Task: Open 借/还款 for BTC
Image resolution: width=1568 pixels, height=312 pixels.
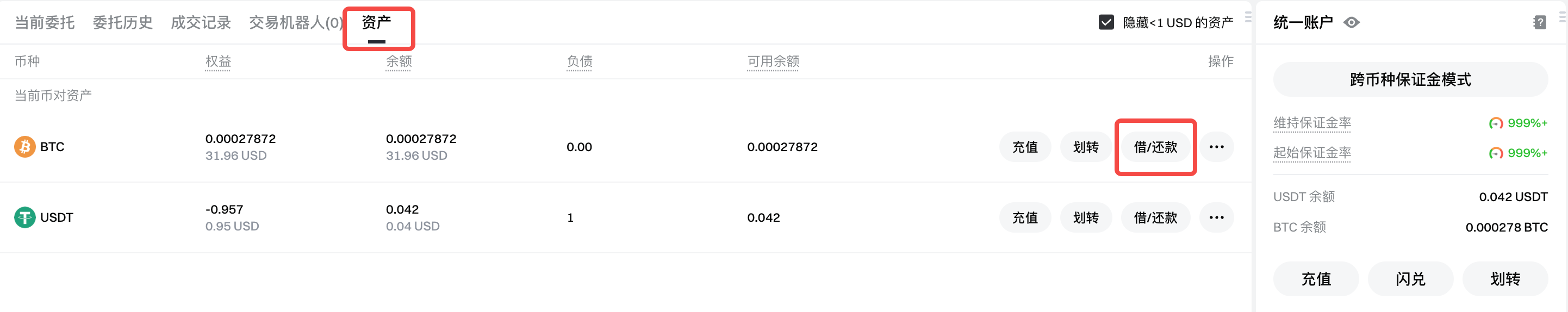Action: pos(1155,147)
